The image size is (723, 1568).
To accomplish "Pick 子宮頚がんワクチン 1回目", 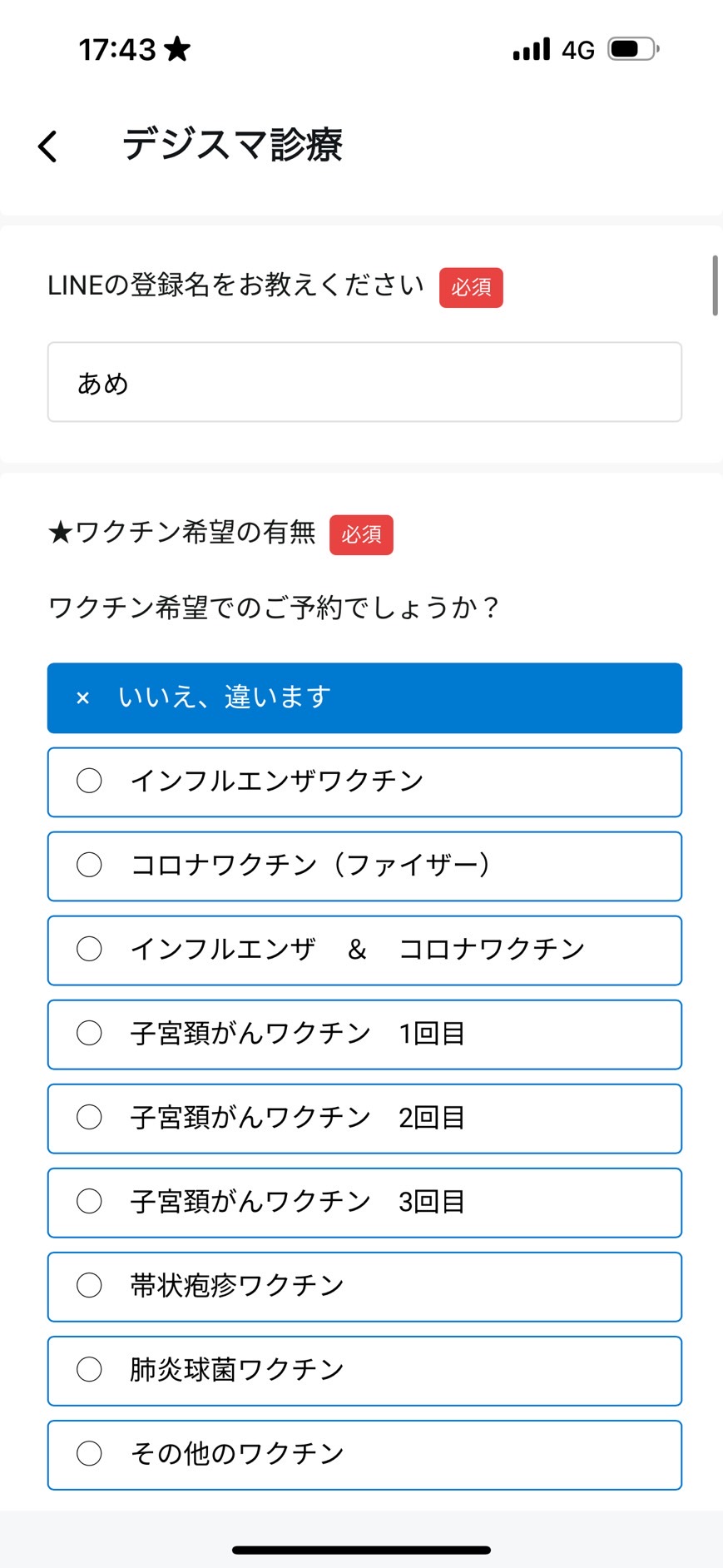I will (364, 1035).
